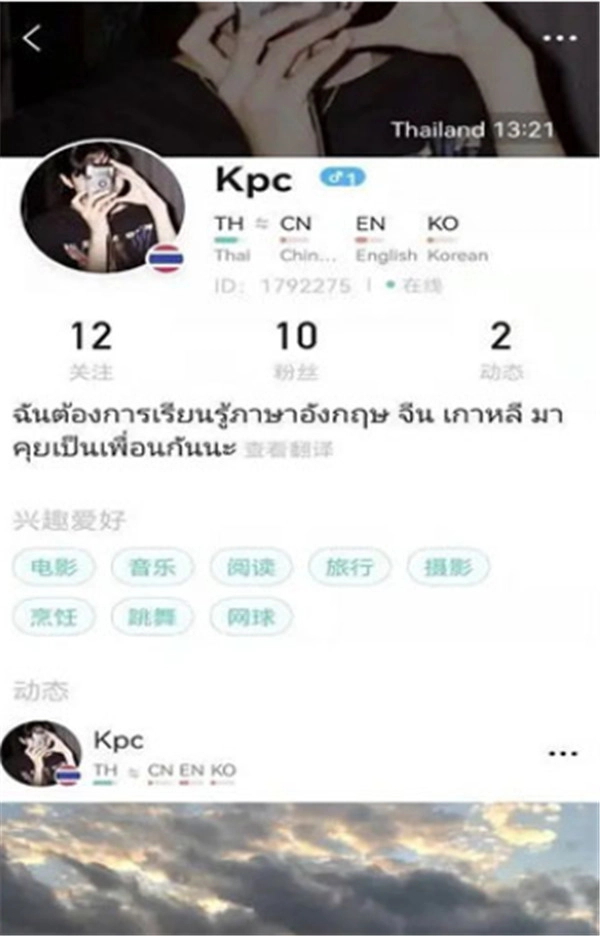600x936 pixels.
Task: View the 10 粉丝 followers list
Action: [296, 351]
